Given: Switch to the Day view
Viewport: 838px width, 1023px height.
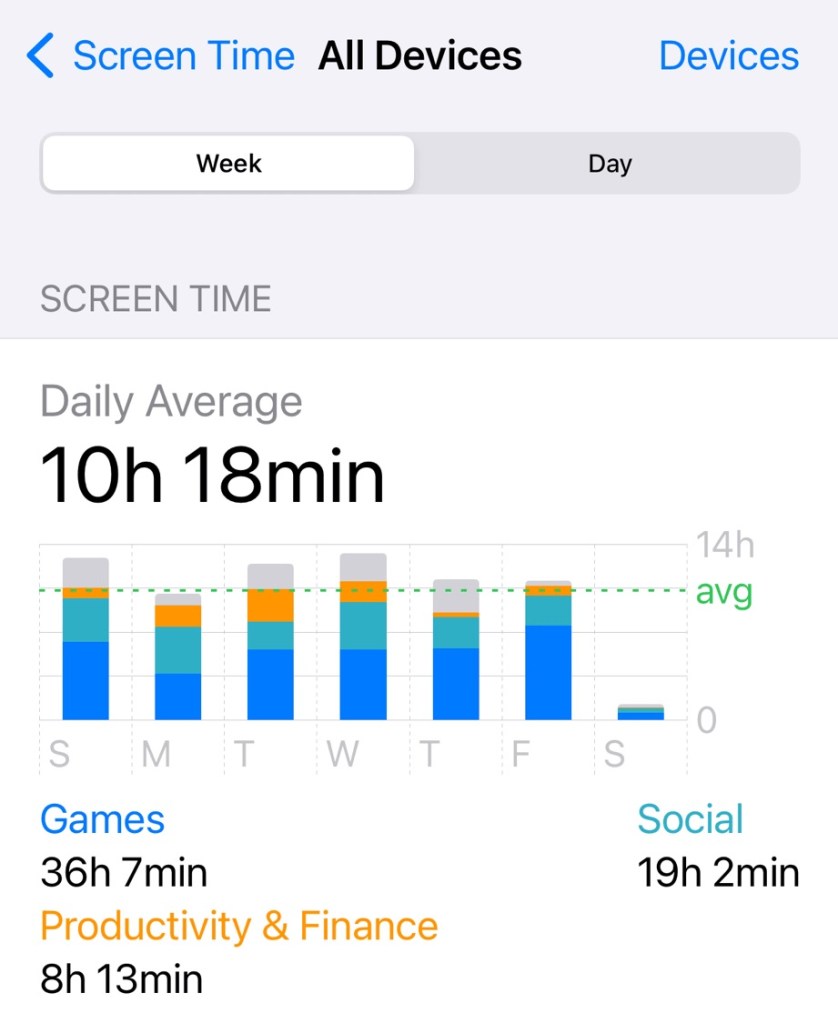Looking at the screenshot, I should [x=609, y=163].
